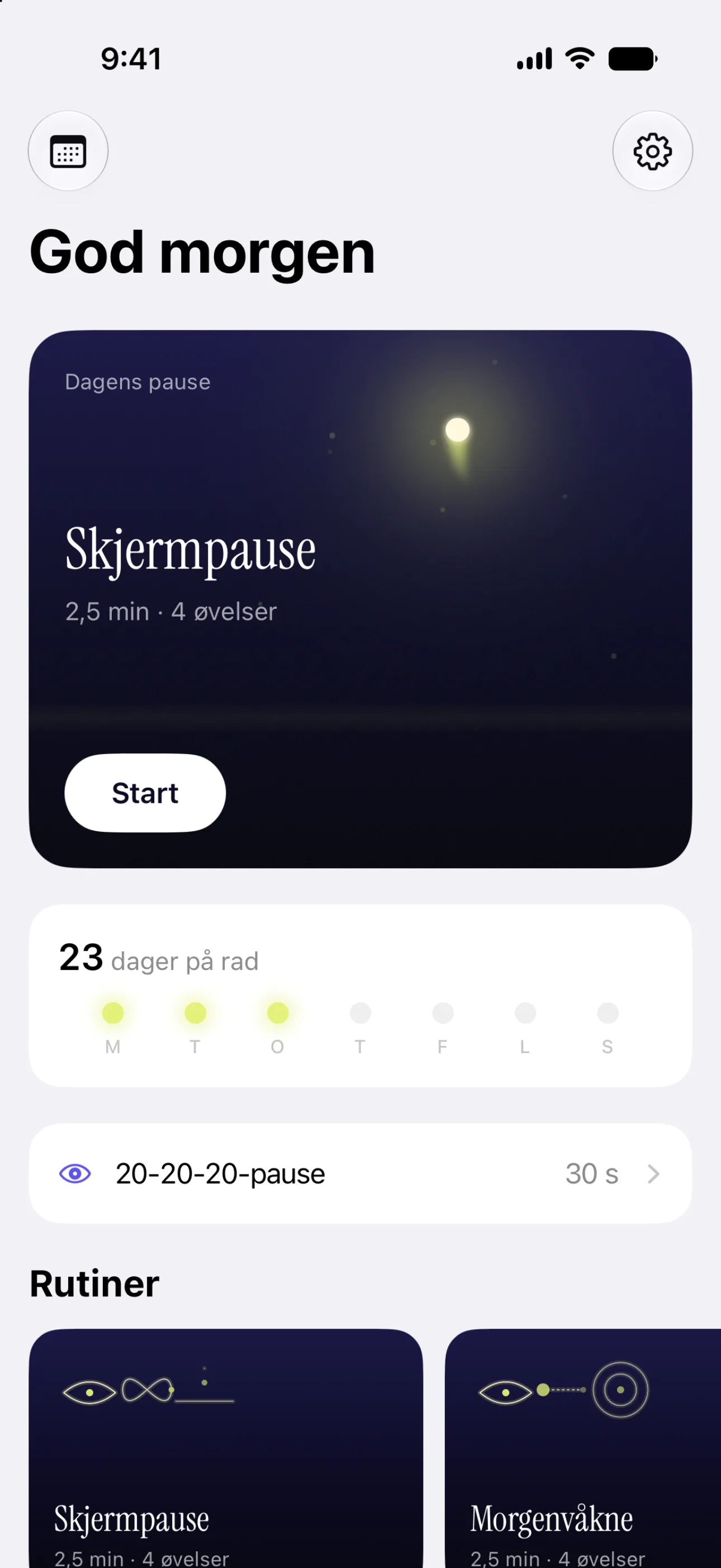This screenshot has width=721, height=1568.
Task: Open the calendar icon button
Action: point(68,151)
